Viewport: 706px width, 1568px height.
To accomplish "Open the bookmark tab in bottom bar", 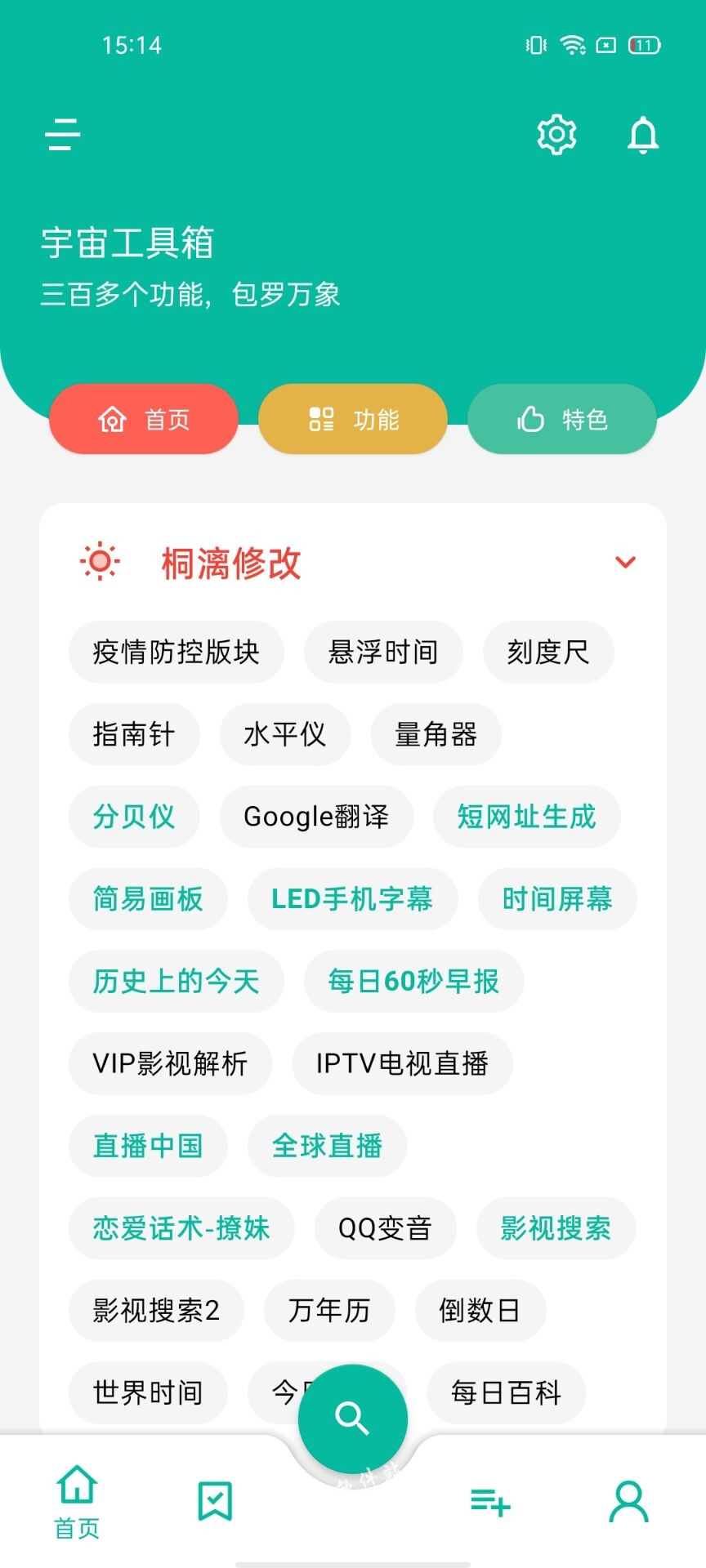I will (x=216, y=1501).
